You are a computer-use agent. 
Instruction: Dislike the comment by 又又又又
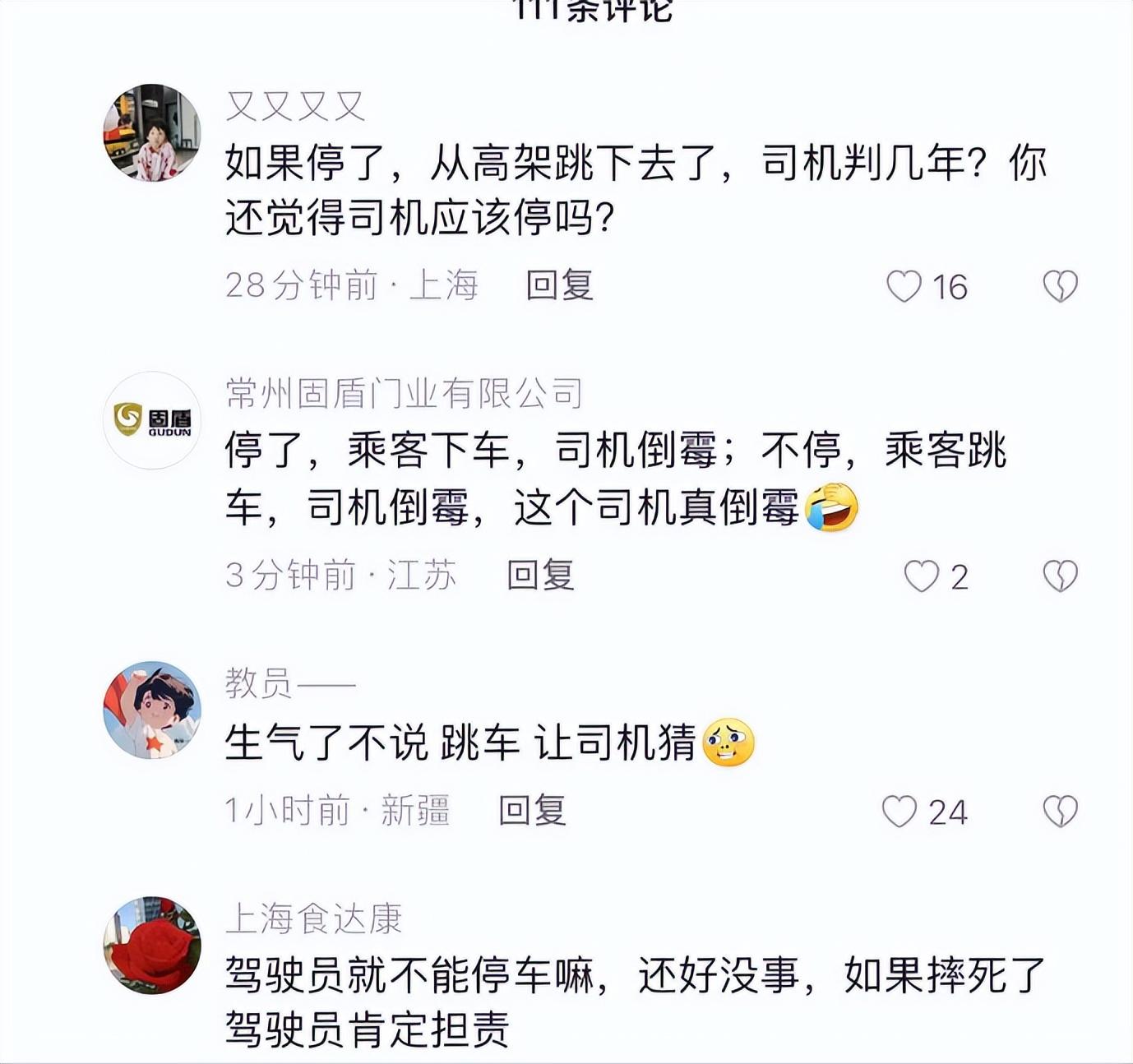pyautogui.click(x=1060, y=287)
